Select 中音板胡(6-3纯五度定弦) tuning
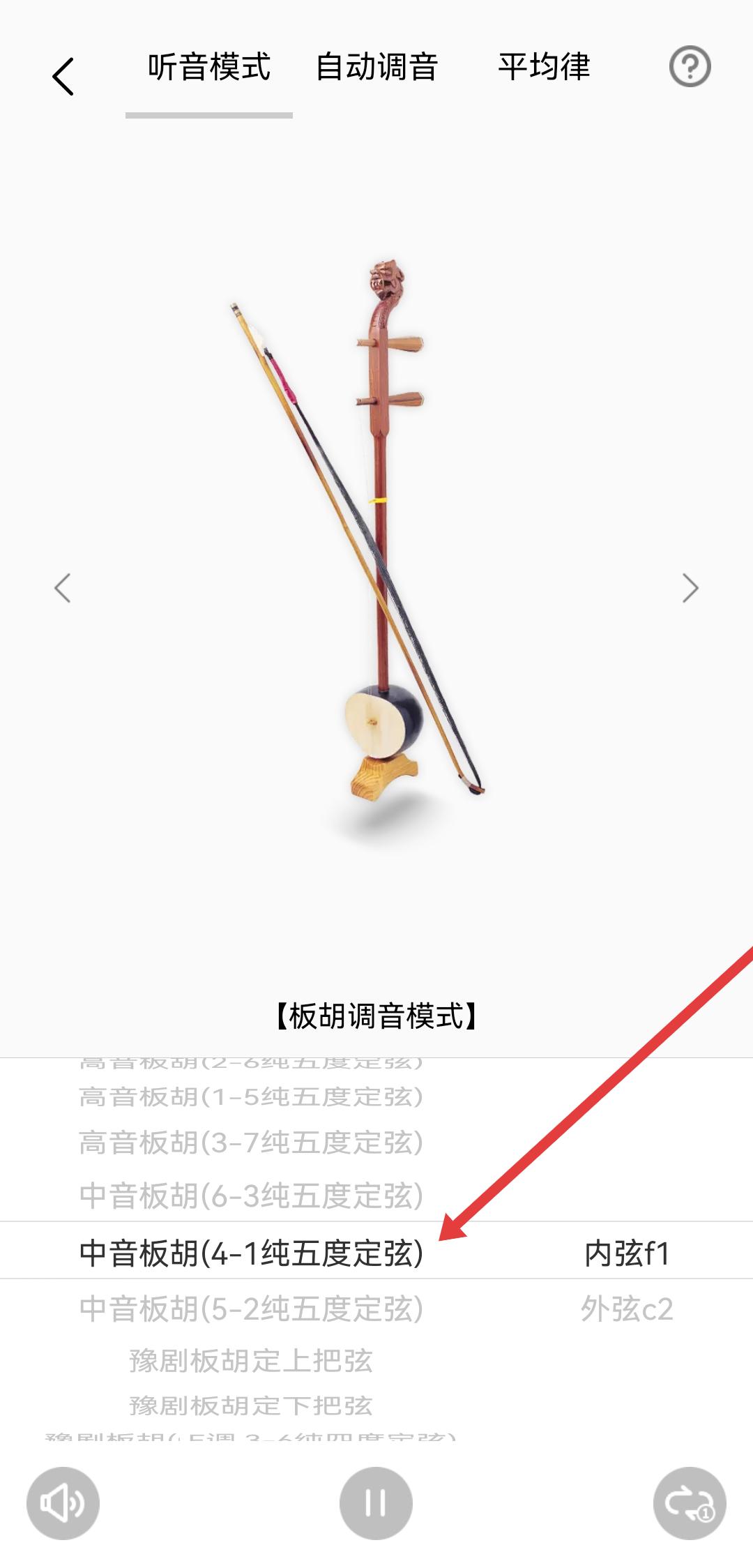 coord(251,1196)
